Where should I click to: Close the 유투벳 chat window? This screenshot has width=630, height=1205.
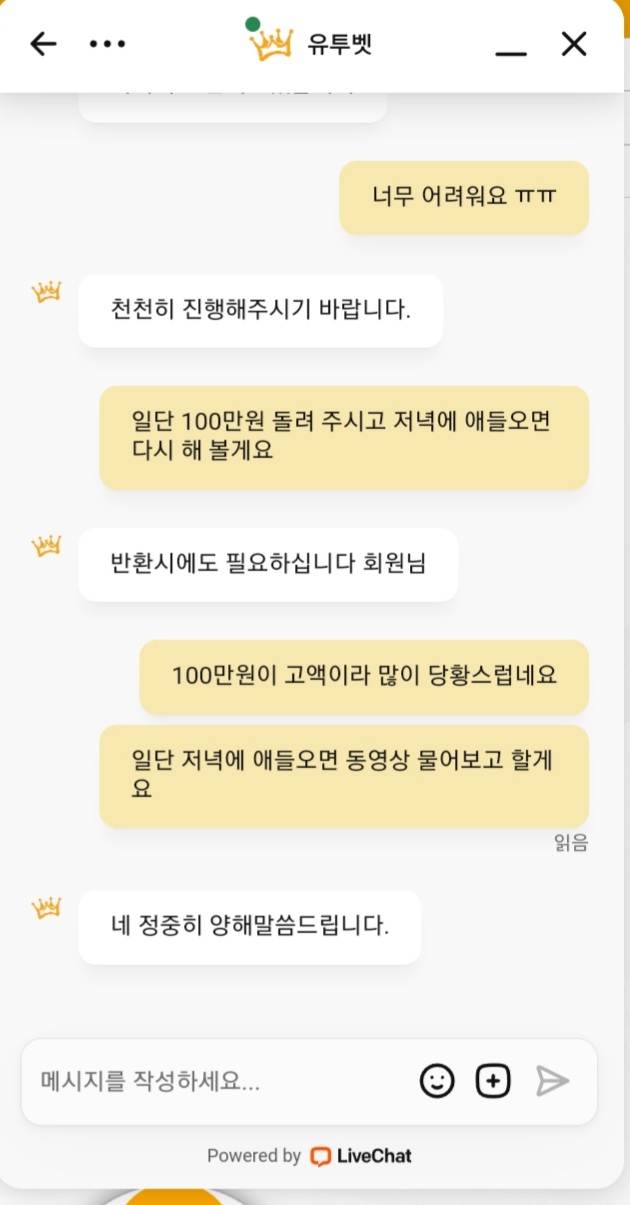click(574, 44)
